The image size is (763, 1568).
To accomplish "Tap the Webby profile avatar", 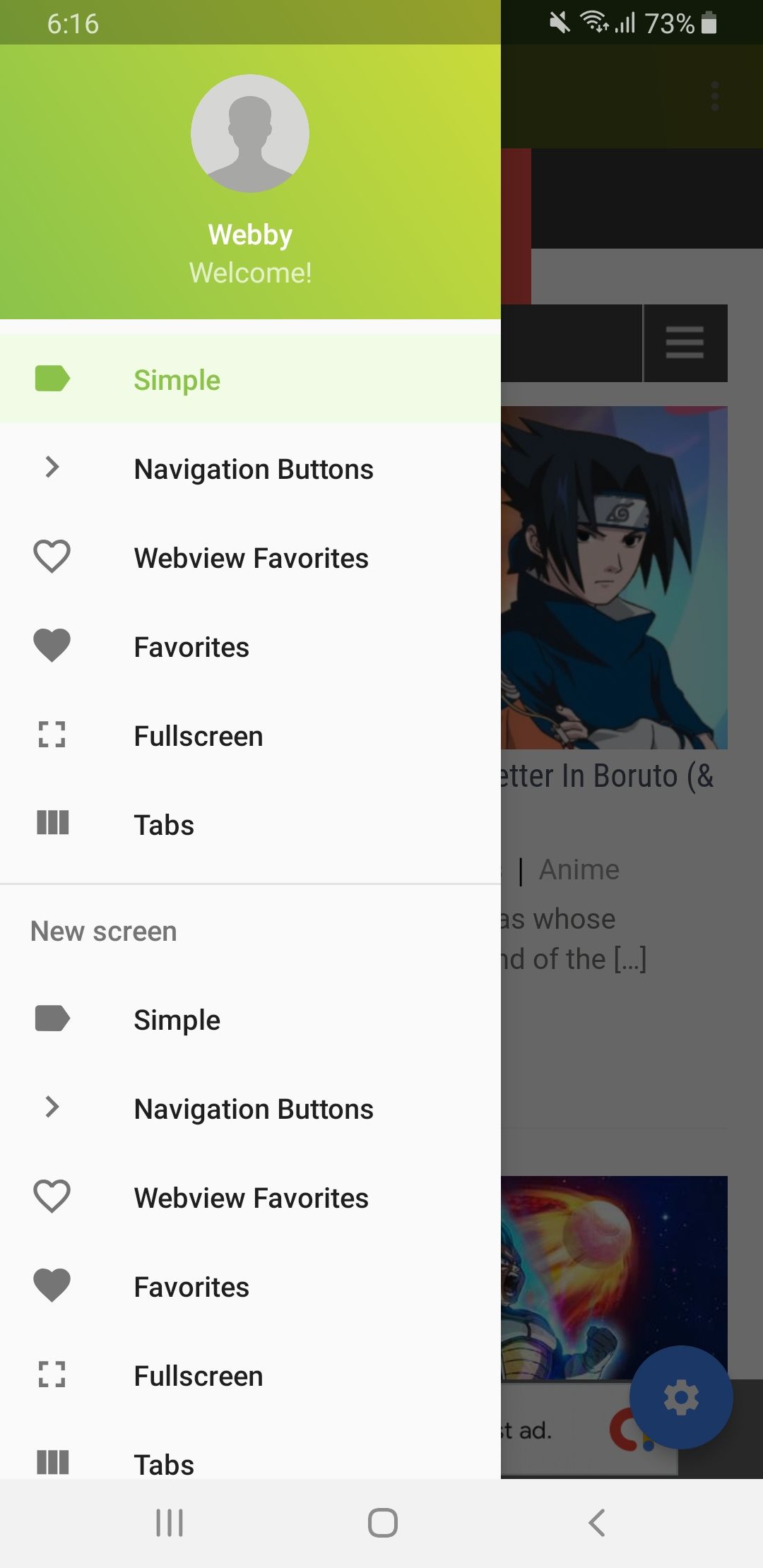I will tap(250, 133).
